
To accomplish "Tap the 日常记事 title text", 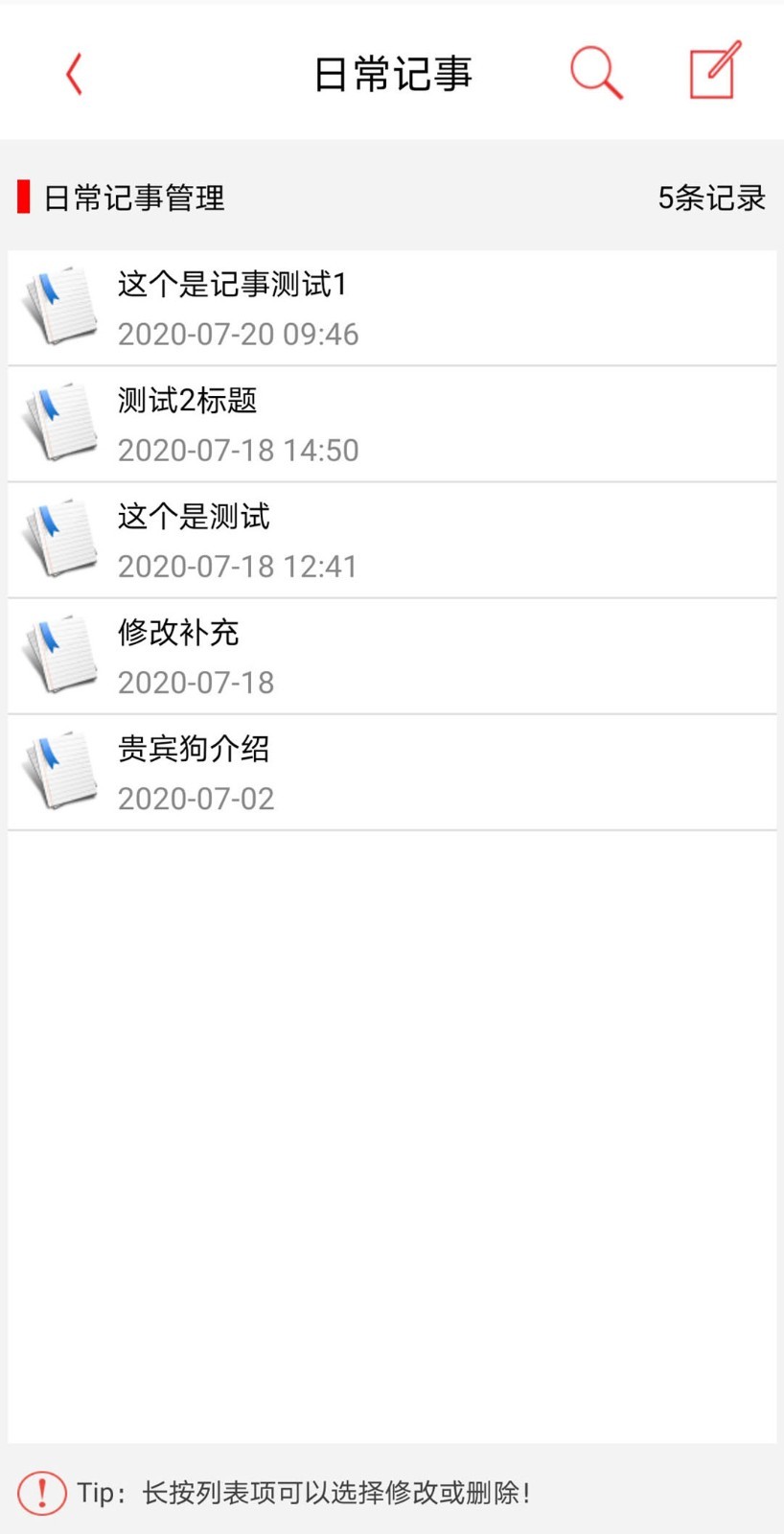I will [391, 73].
